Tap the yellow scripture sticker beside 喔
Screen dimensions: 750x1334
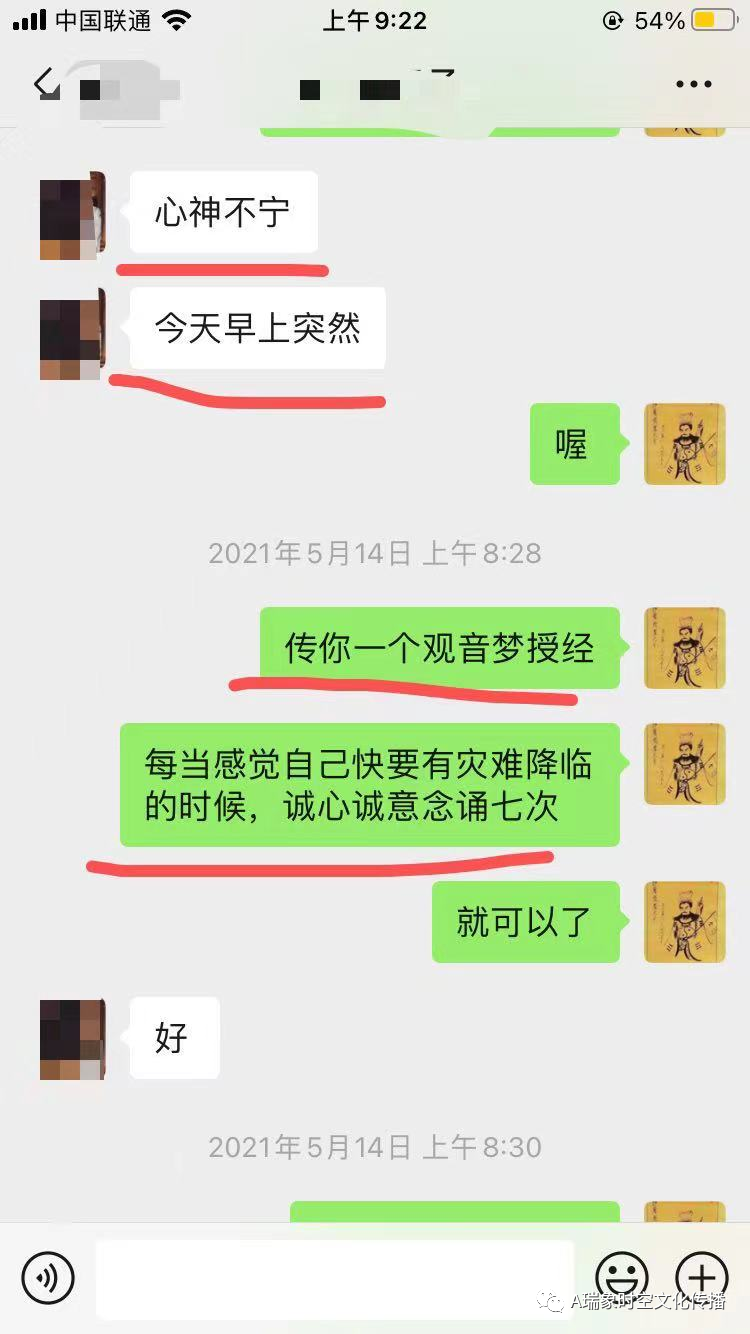685,446
